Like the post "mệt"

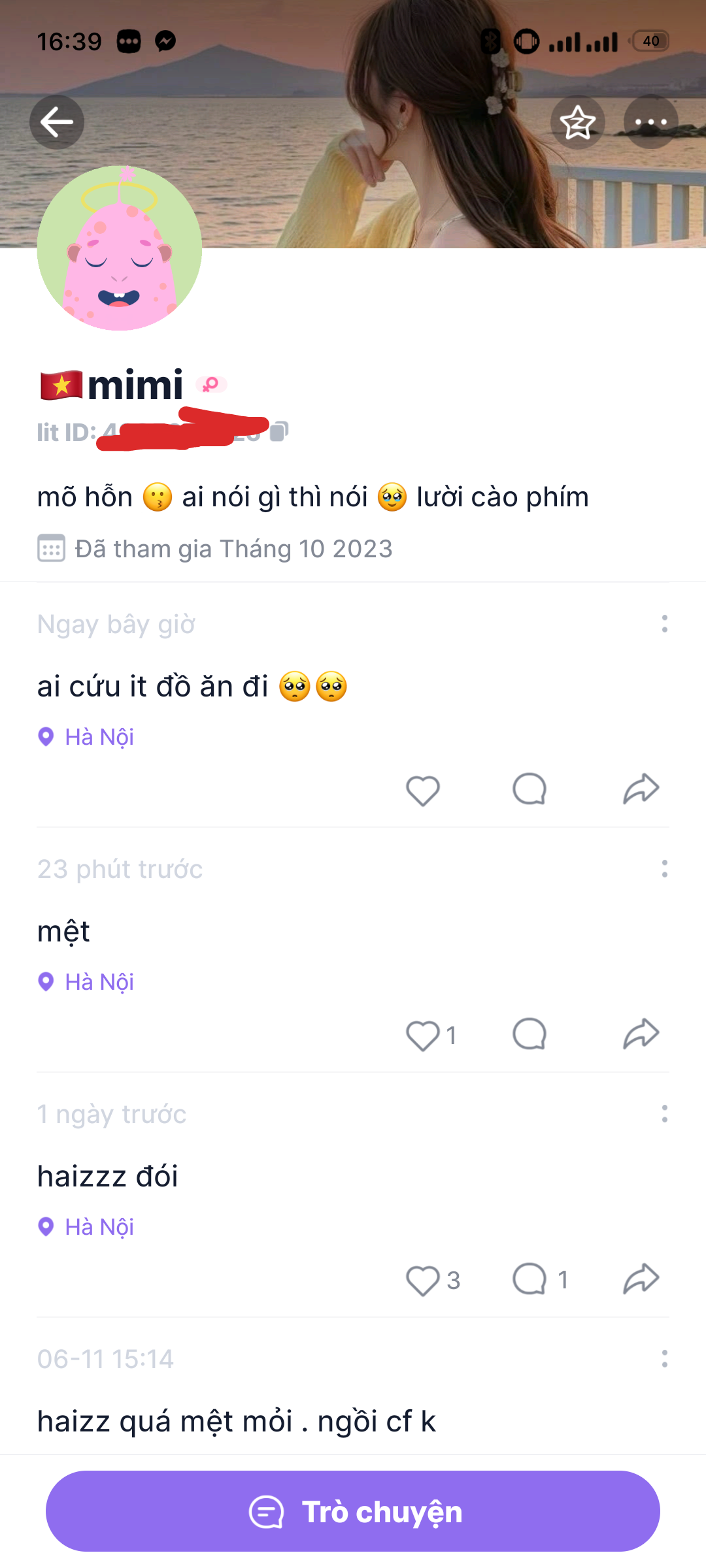(x=423, y=1035)
